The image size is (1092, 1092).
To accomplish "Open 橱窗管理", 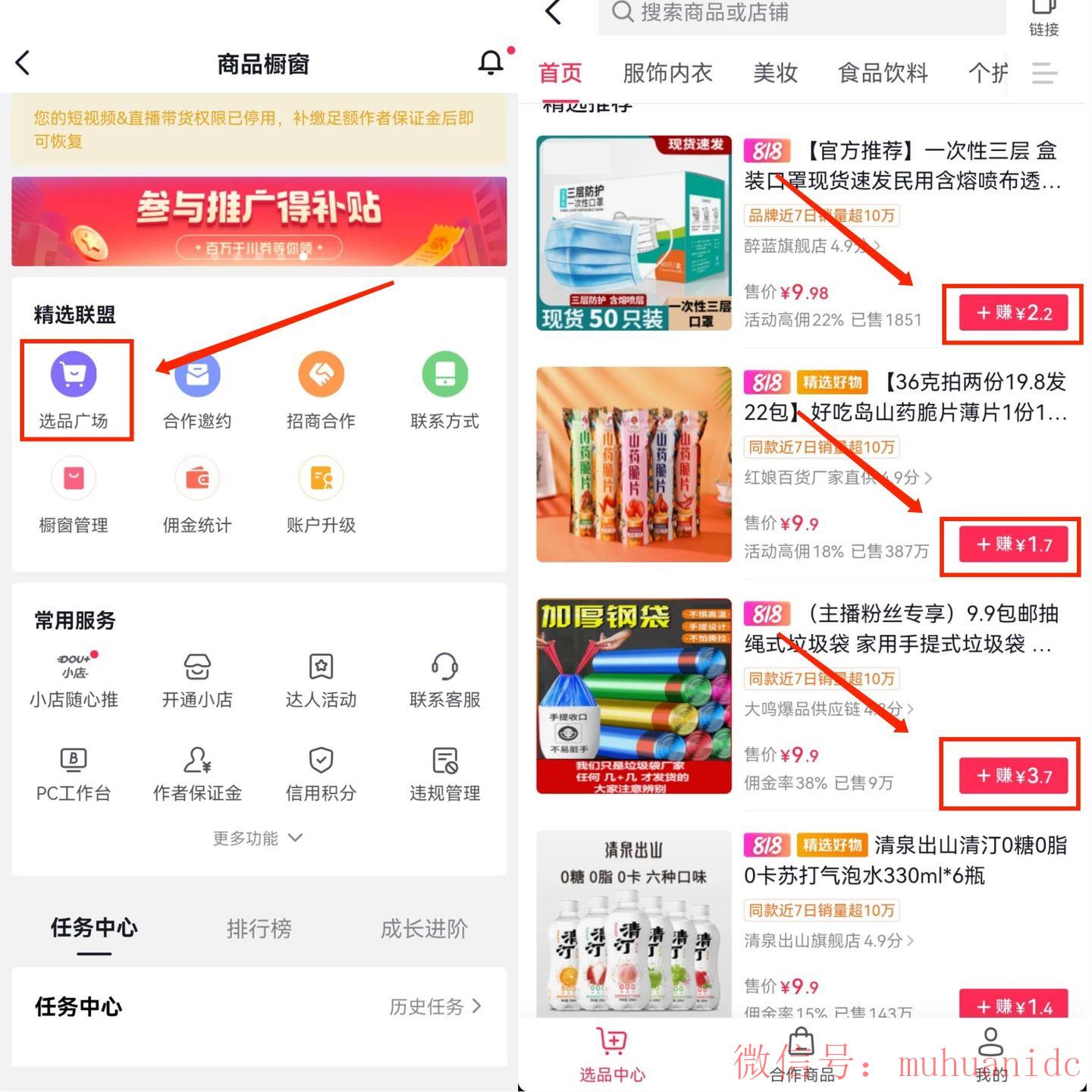I will 74,494.
